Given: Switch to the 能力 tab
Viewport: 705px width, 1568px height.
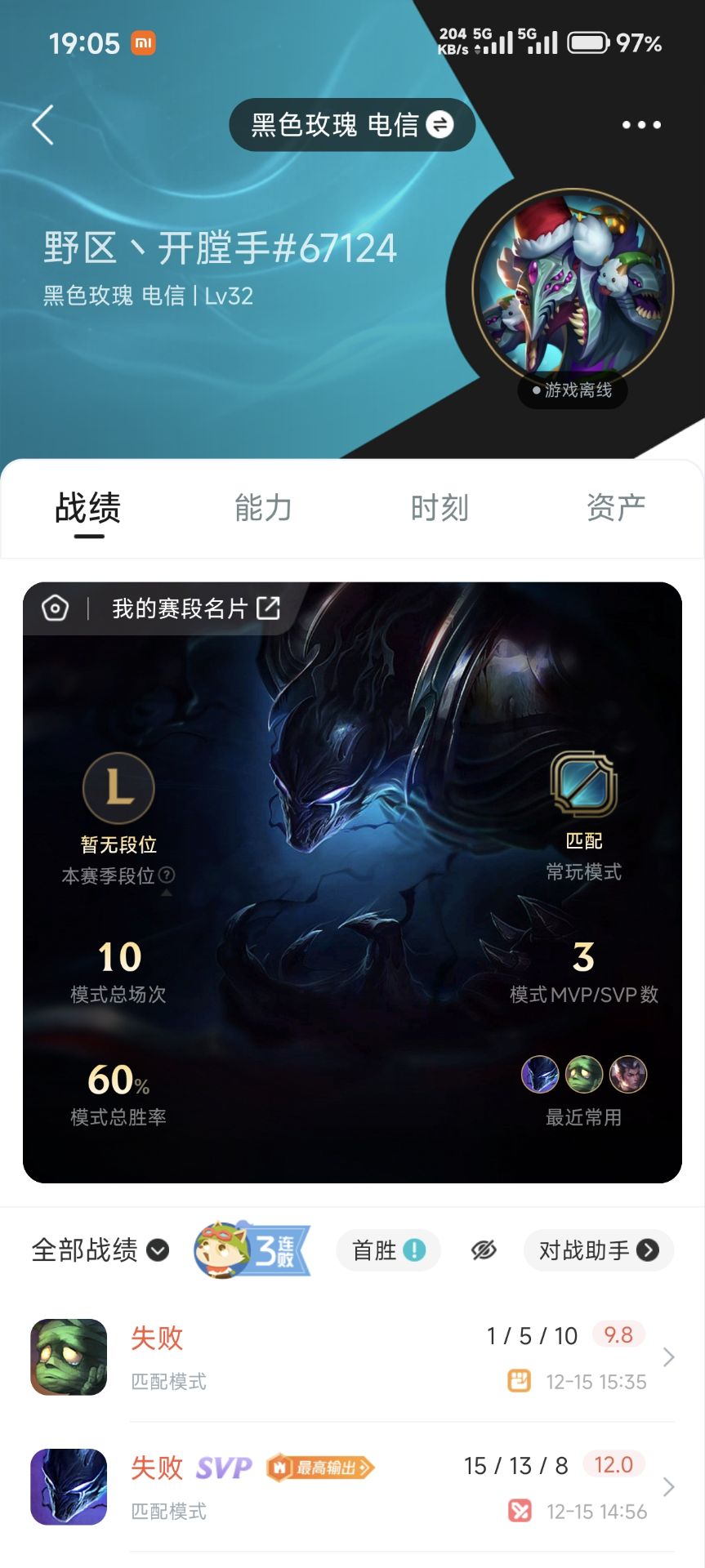Looking at the screenshot, I should (x=263, y=508).
